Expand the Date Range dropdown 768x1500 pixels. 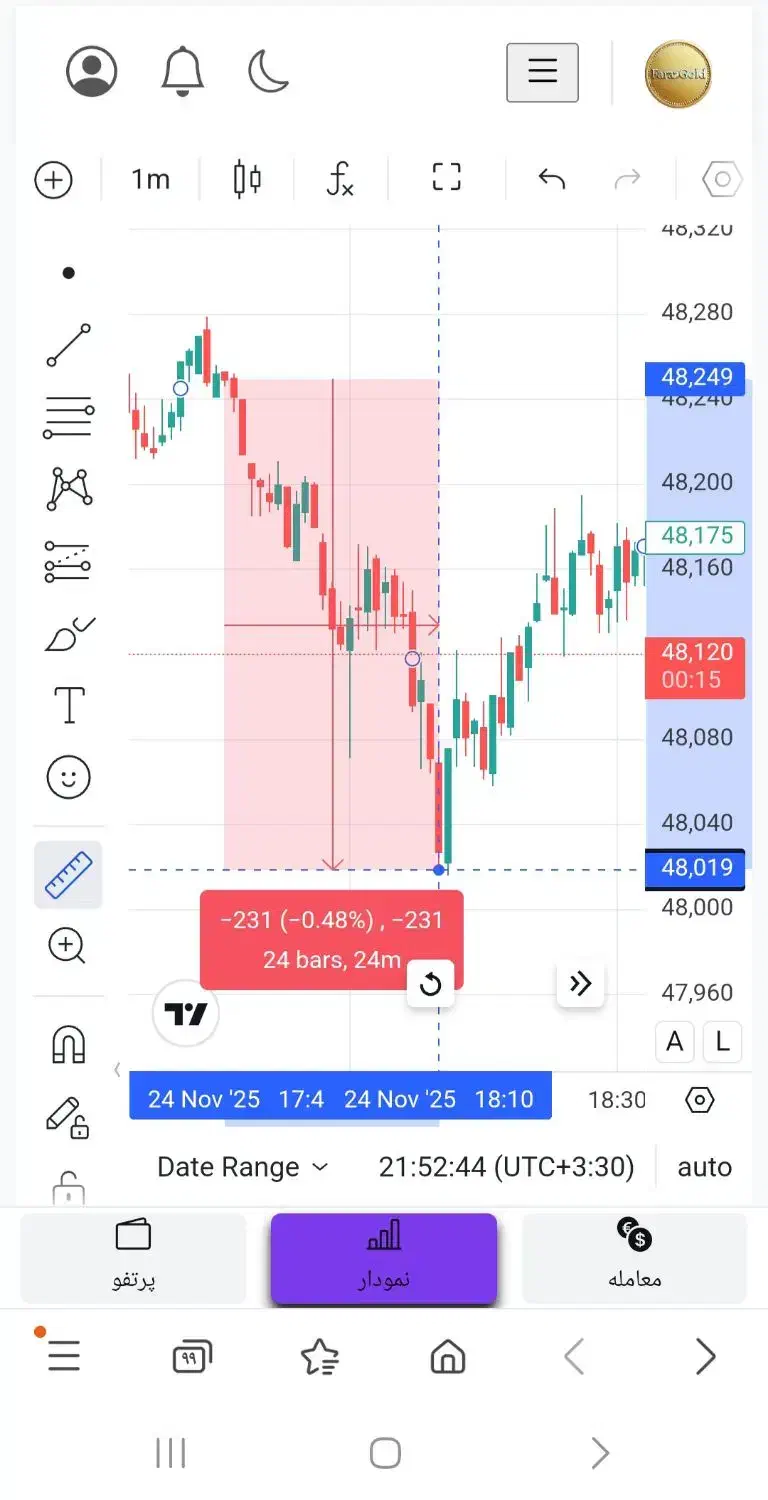243,1167
